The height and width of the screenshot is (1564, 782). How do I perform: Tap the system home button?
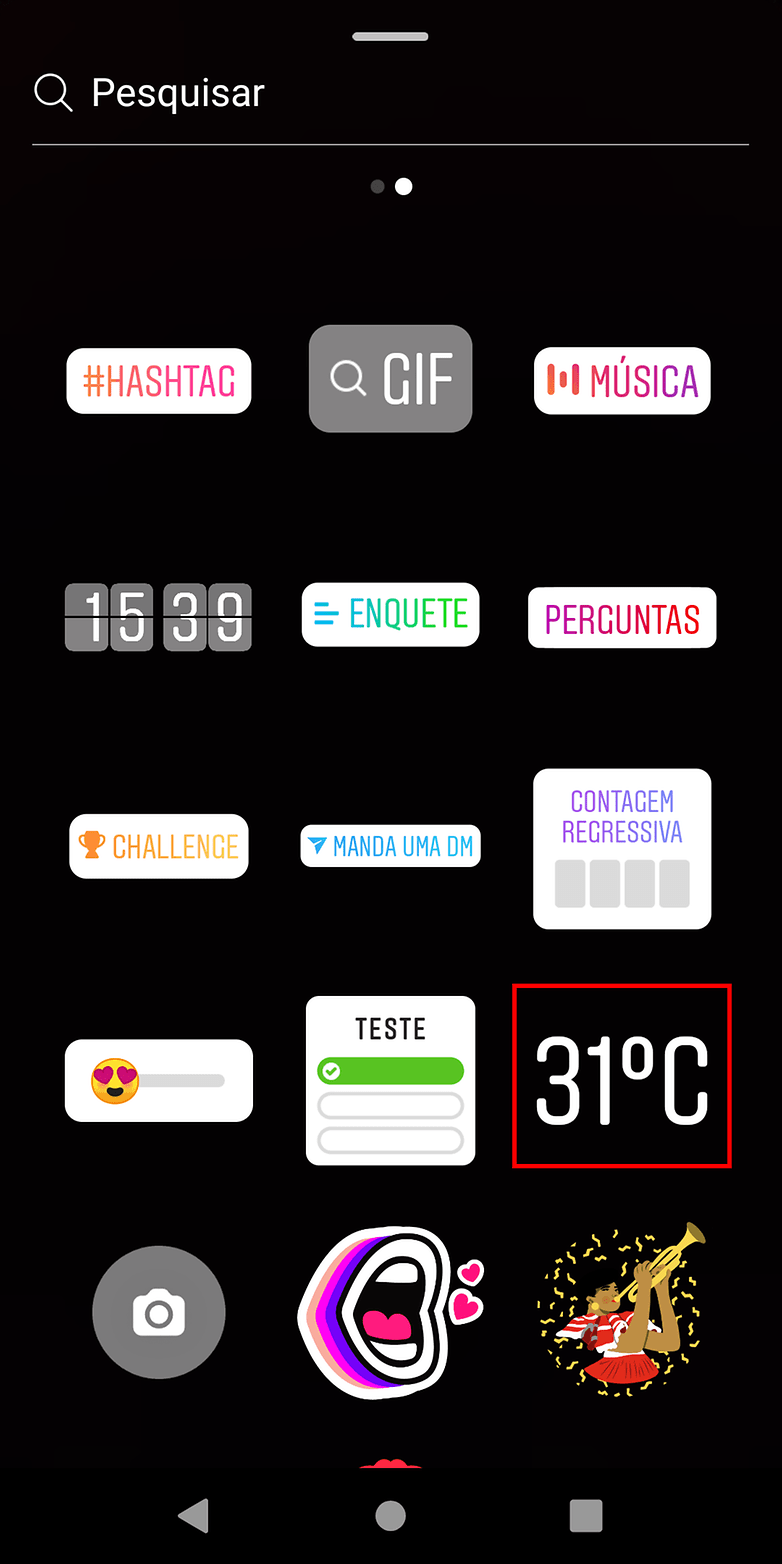coord(390,1515)
